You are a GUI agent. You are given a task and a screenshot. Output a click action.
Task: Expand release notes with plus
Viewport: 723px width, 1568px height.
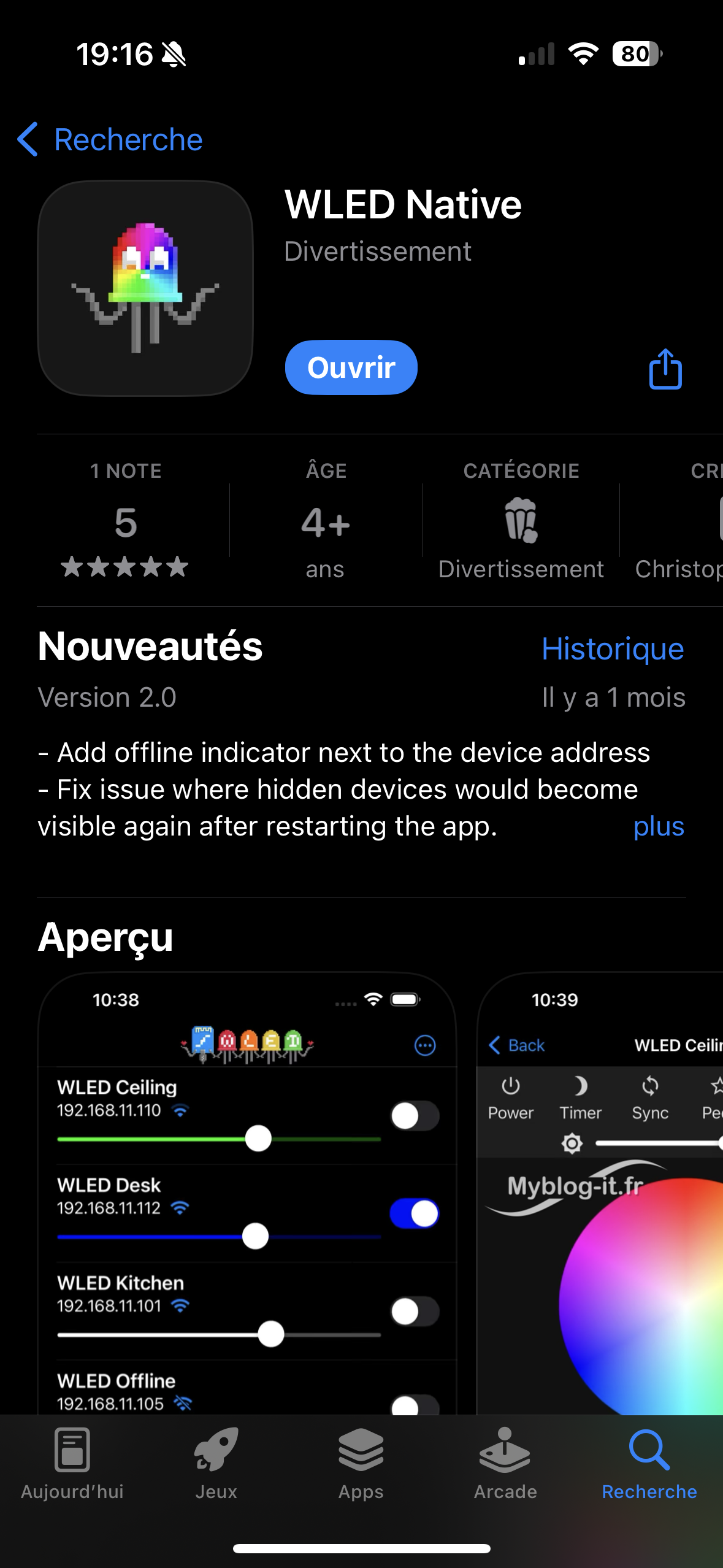(658, 826)
